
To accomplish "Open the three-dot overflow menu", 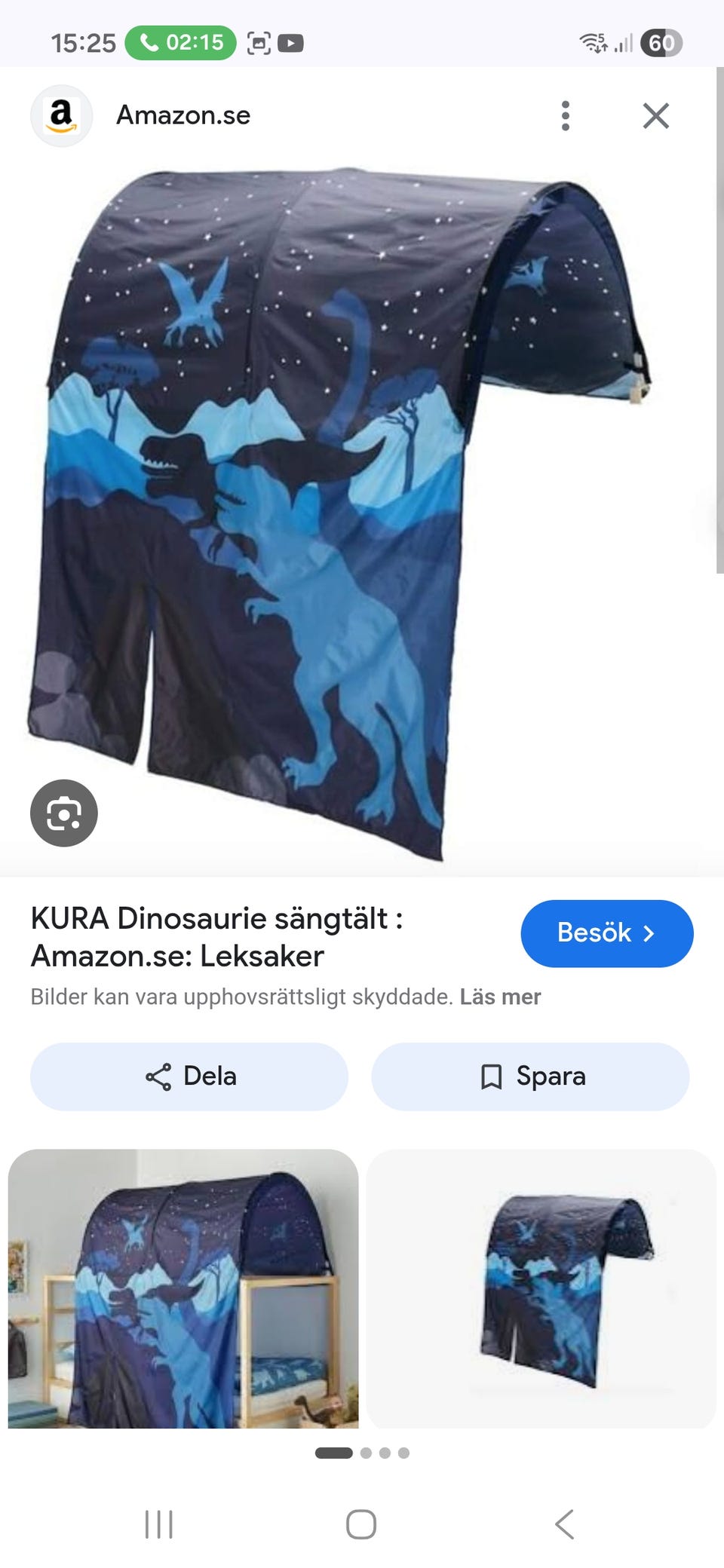I will [x=565, y=116].
